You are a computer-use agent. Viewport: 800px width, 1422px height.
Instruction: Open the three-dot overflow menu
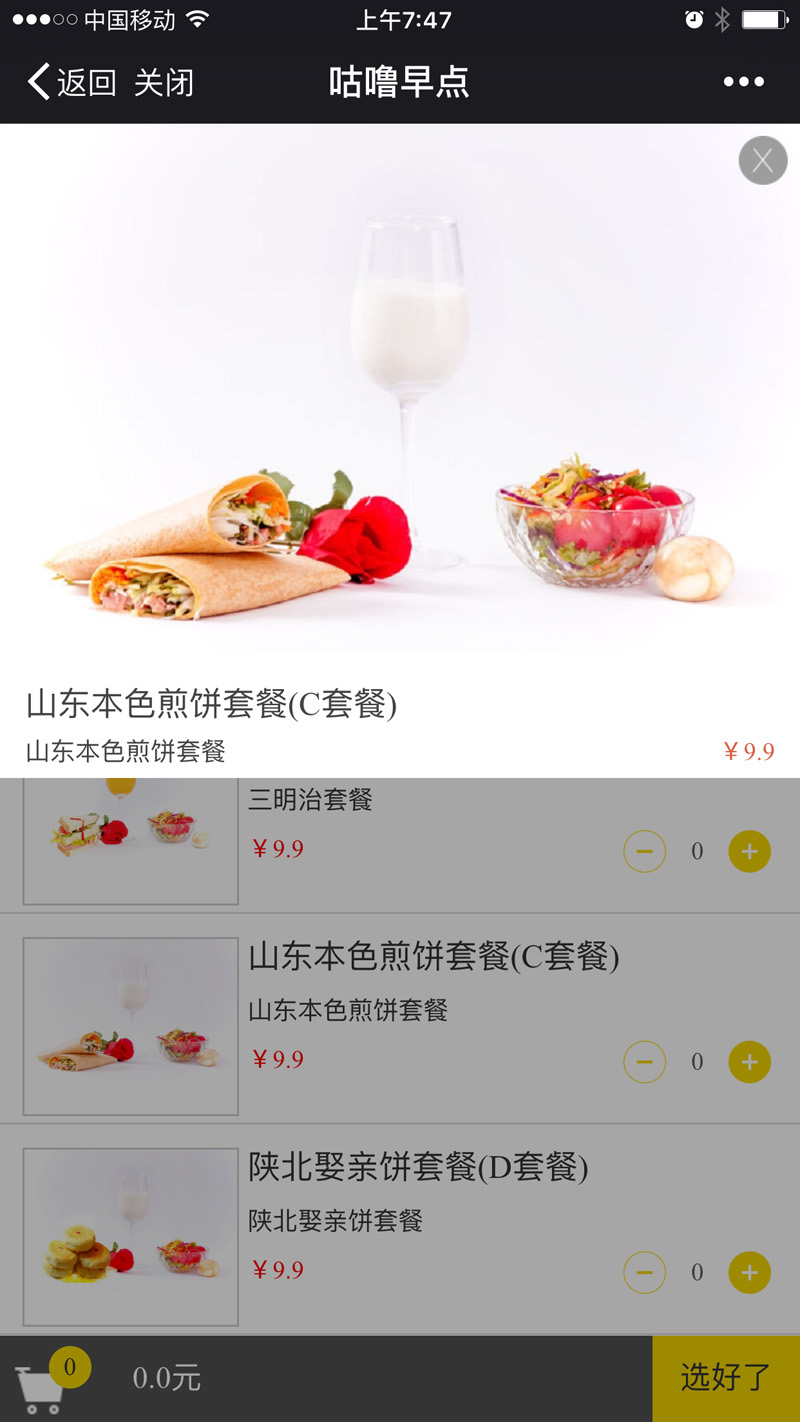tap(743, 82)
